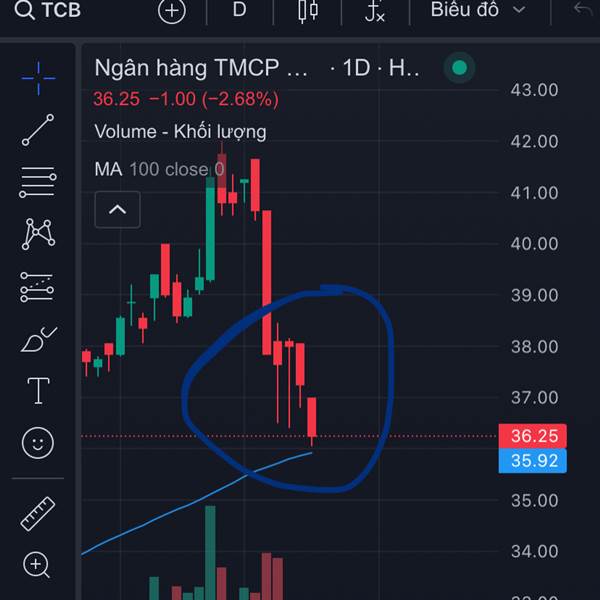The width and height of the screenshot is (600, 600).
Task: Tap the zoom in magnifier tool
Action: coord(38,566)
